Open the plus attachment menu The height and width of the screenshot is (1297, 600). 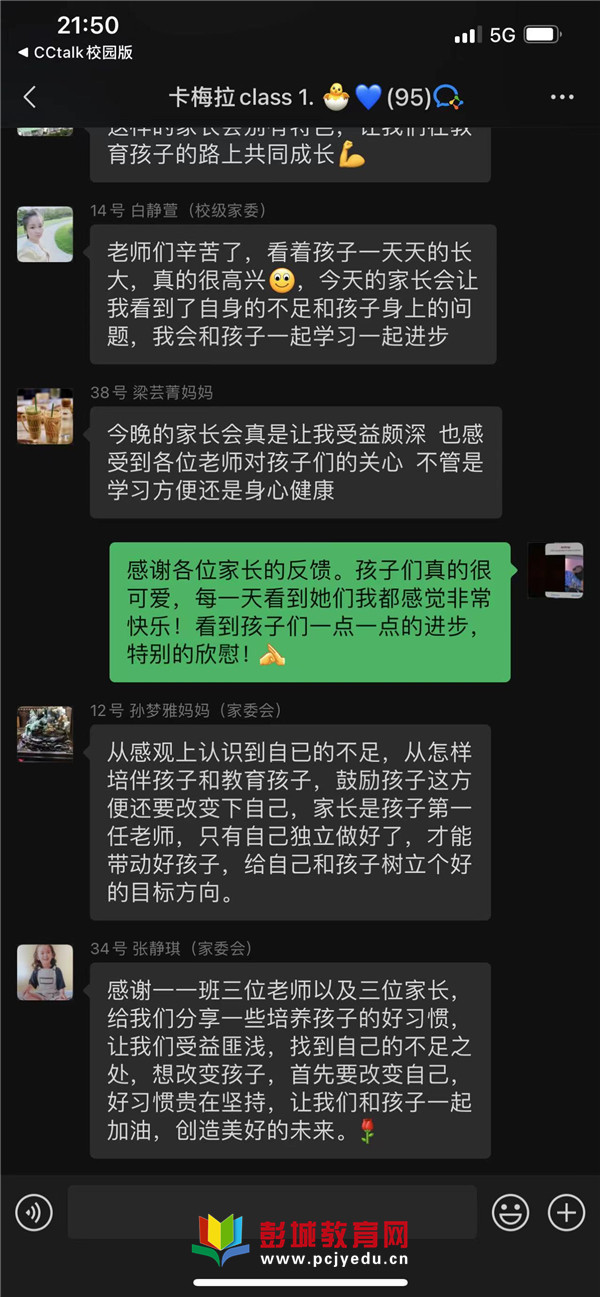[x=566, y=1213]
